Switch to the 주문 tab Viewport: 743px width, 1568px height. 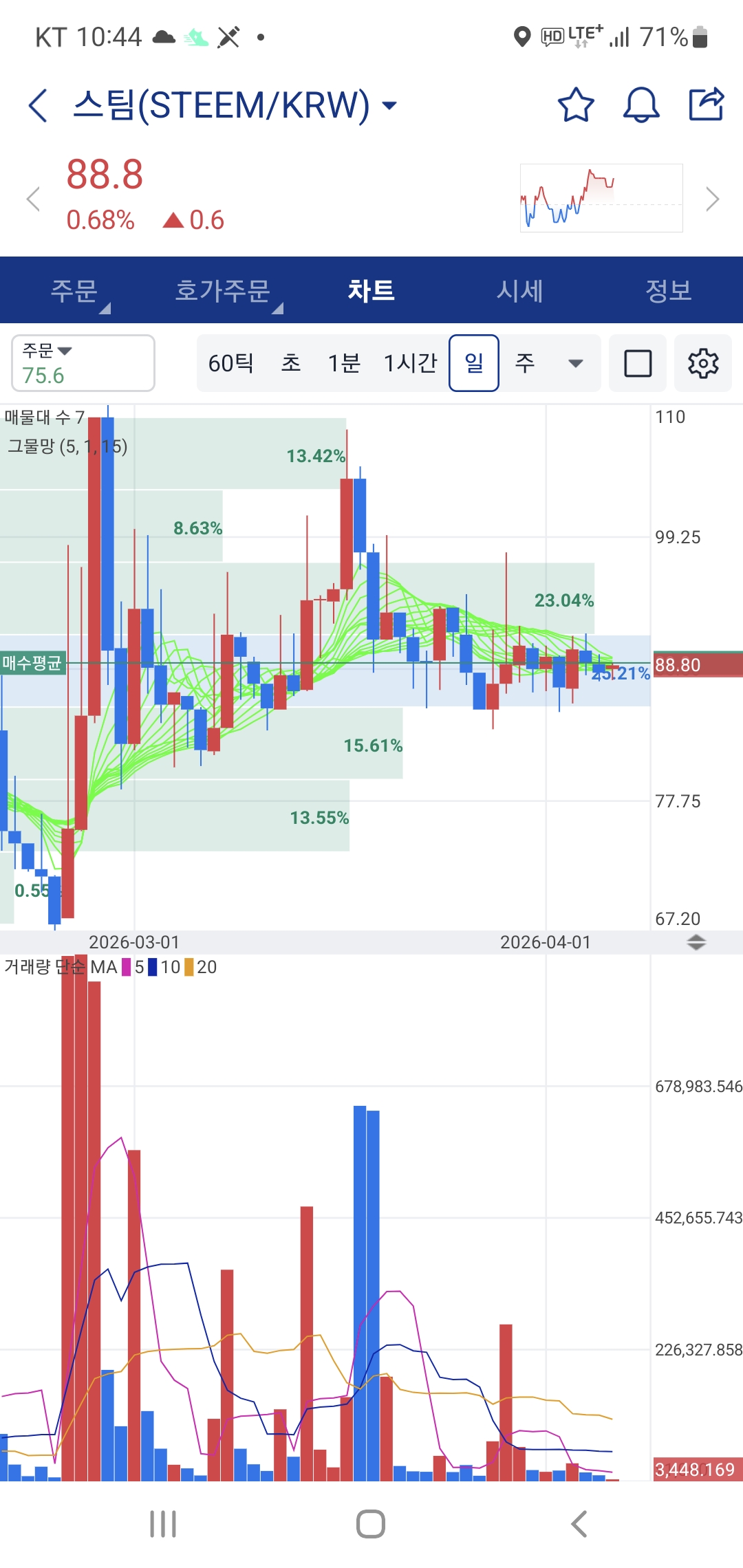74,291
